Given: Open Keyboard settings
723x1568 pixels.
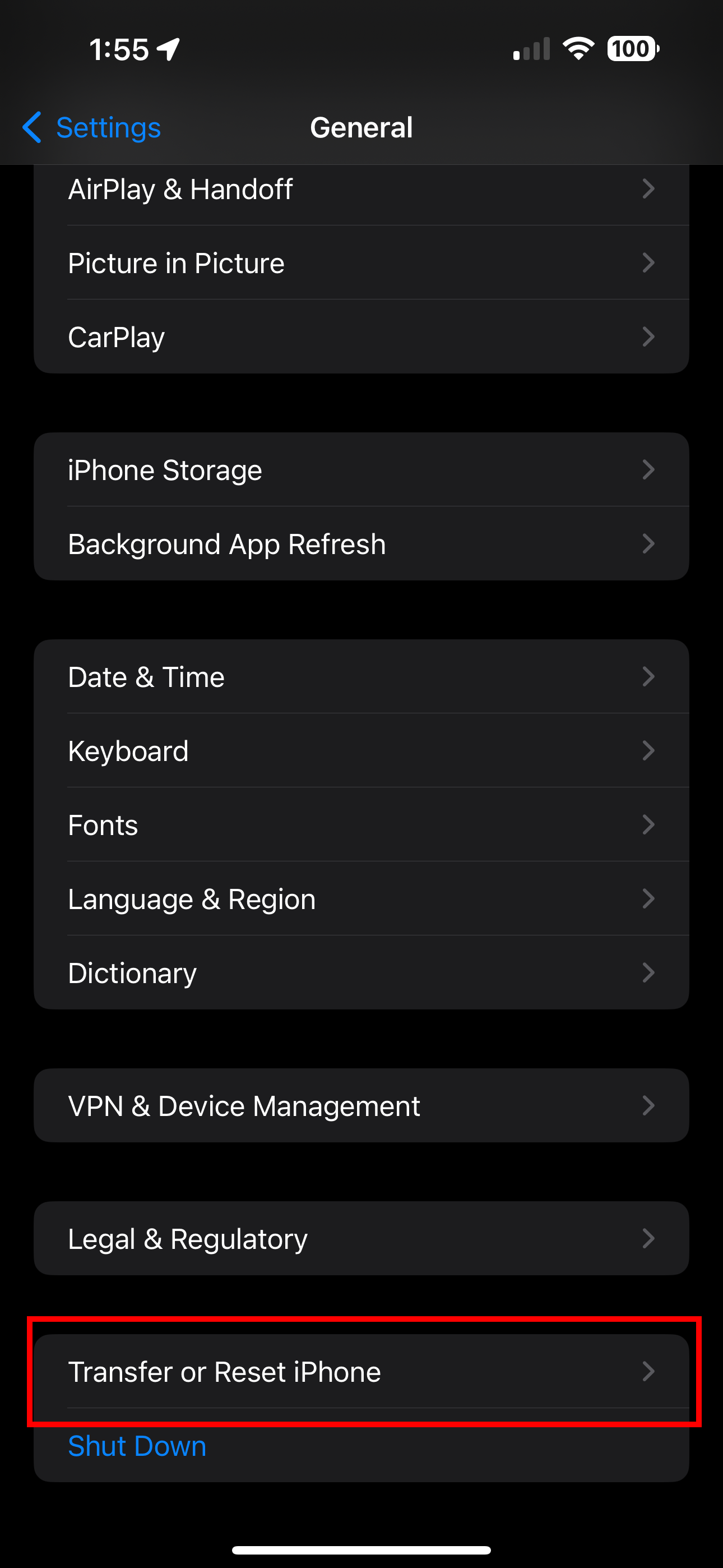Looking at the screenshot, I should (361, 750).
